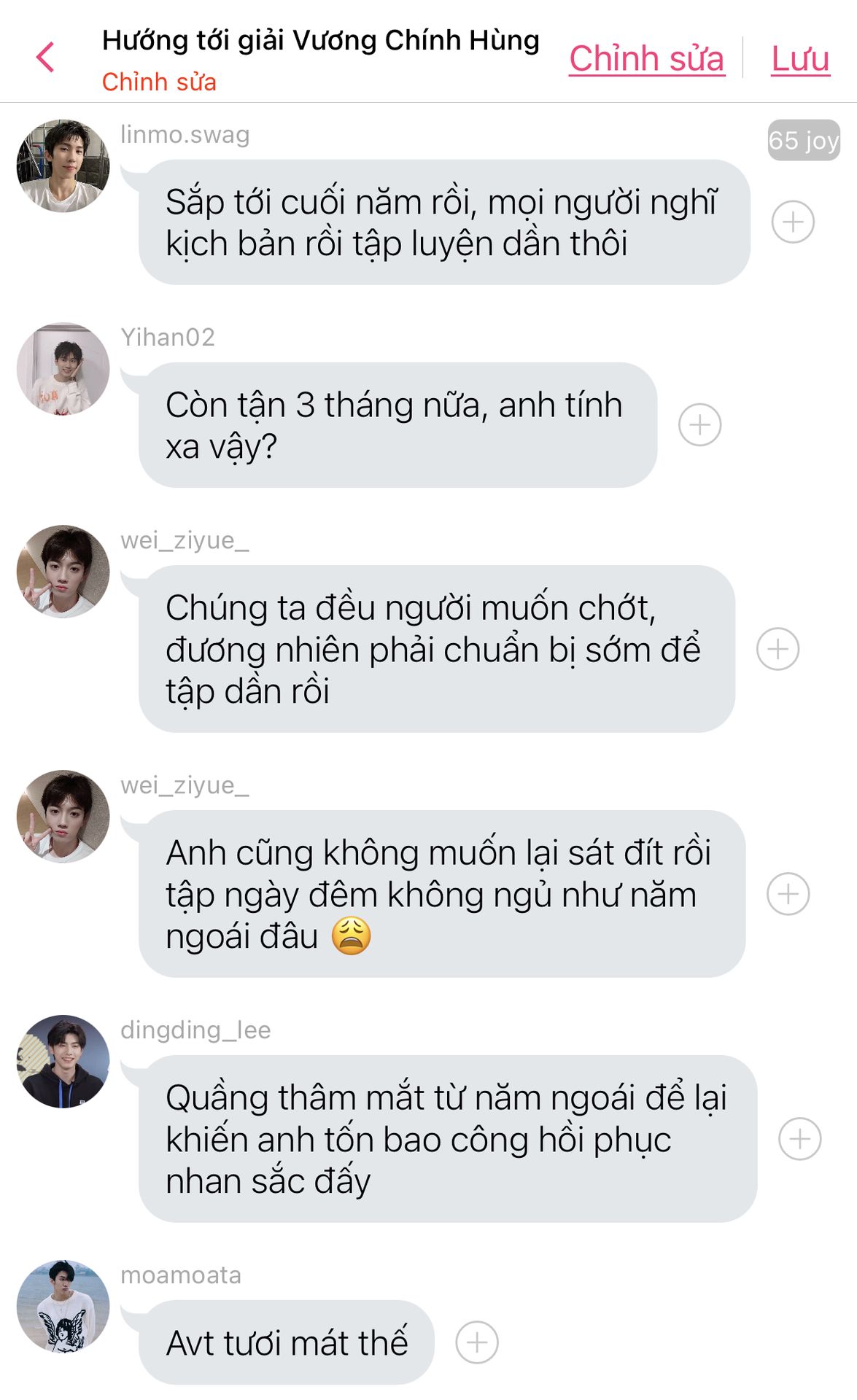Select linmo.swag's message bubble
Viewport: 857px width, 1400px height.
pos(444,222)
